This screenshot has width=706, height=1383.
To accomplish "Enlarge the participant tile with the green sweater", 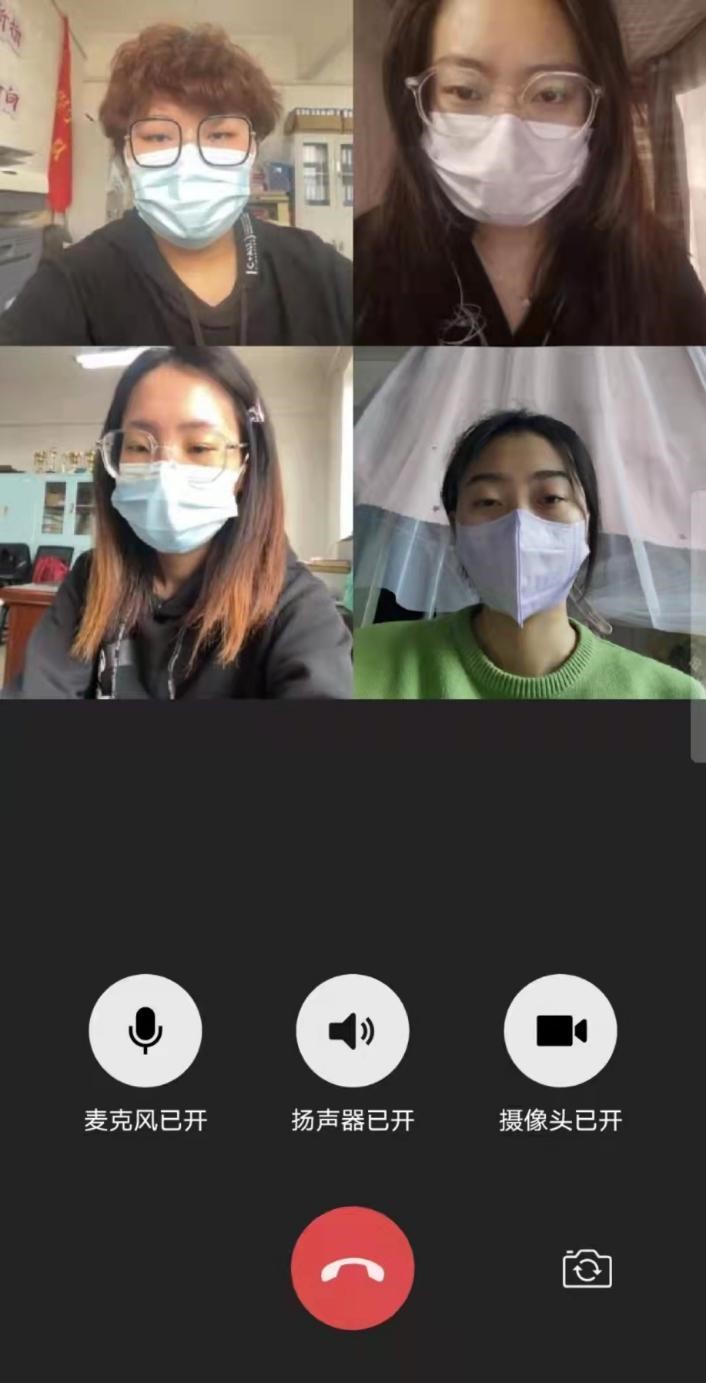I will [x=529, y=523].
